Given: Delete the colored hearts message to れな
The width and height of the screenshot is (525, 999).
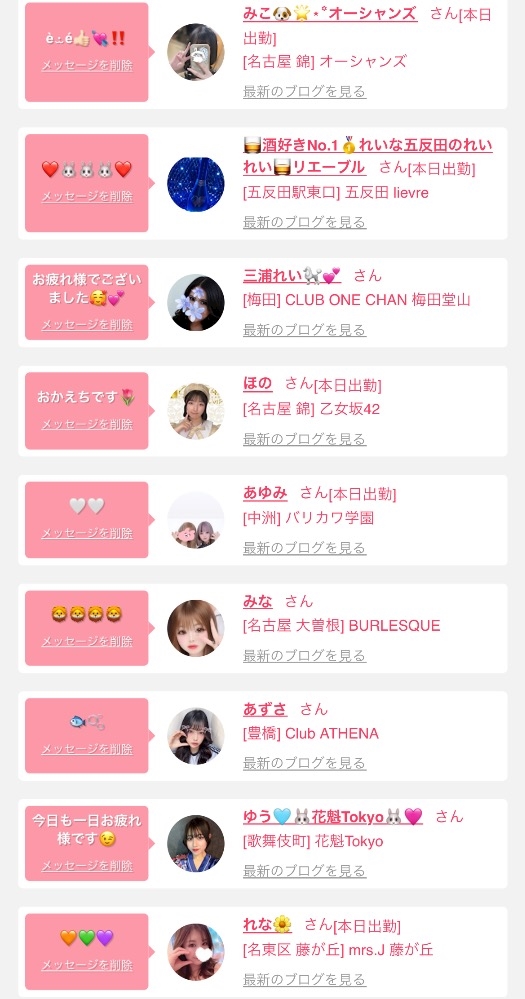Looking at the screenshot, I should pyautogui.click(x=87, y=965).
